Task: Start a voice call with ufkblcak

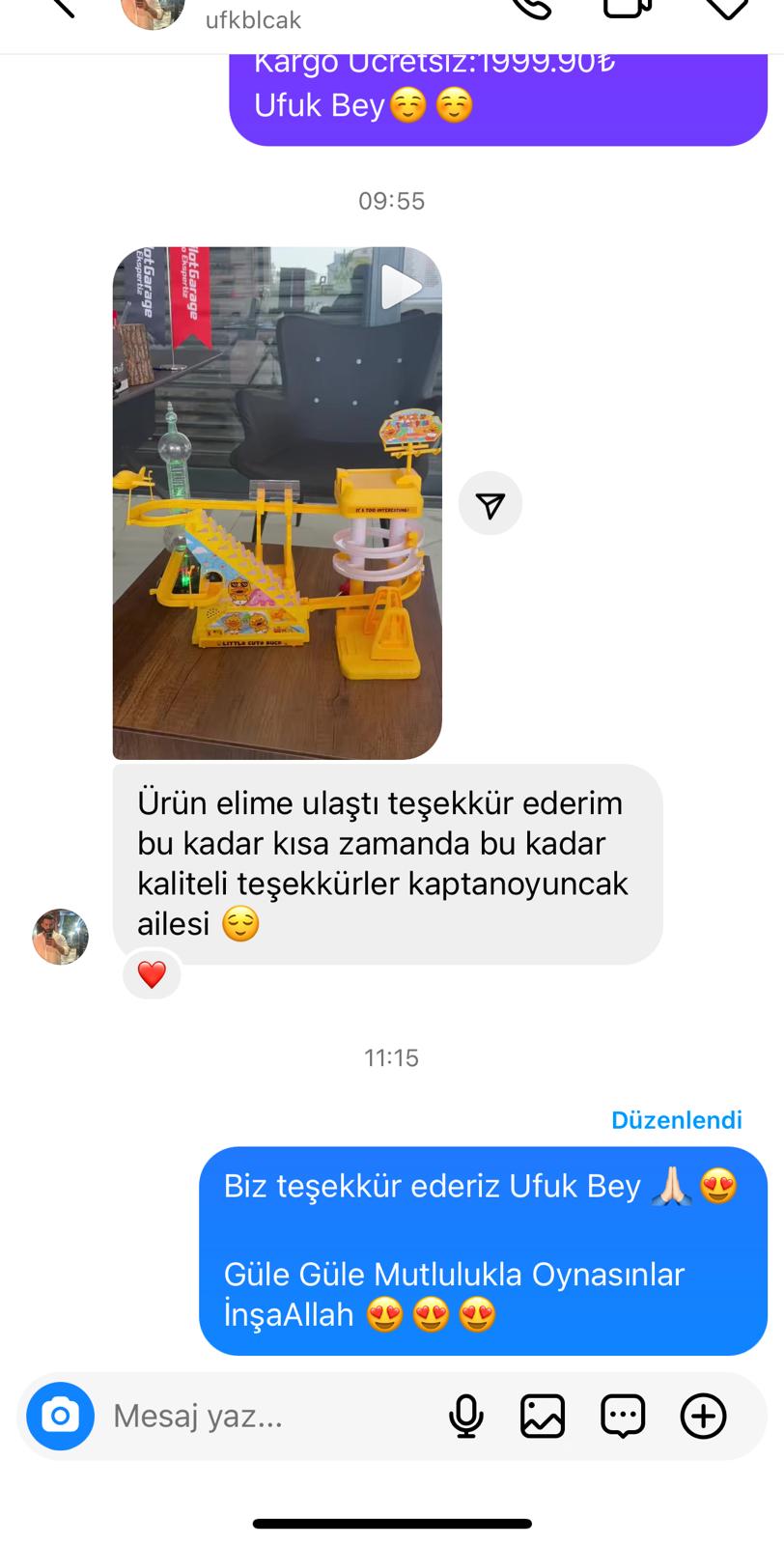Action: (x=532, y=8)
